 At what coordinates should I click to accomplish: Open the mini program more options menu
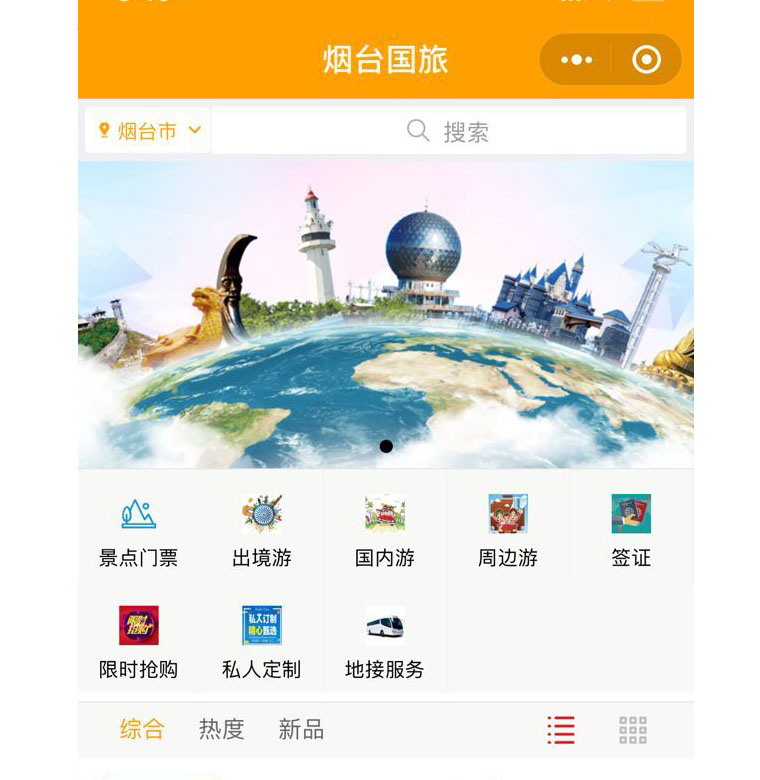coord(577,60)
